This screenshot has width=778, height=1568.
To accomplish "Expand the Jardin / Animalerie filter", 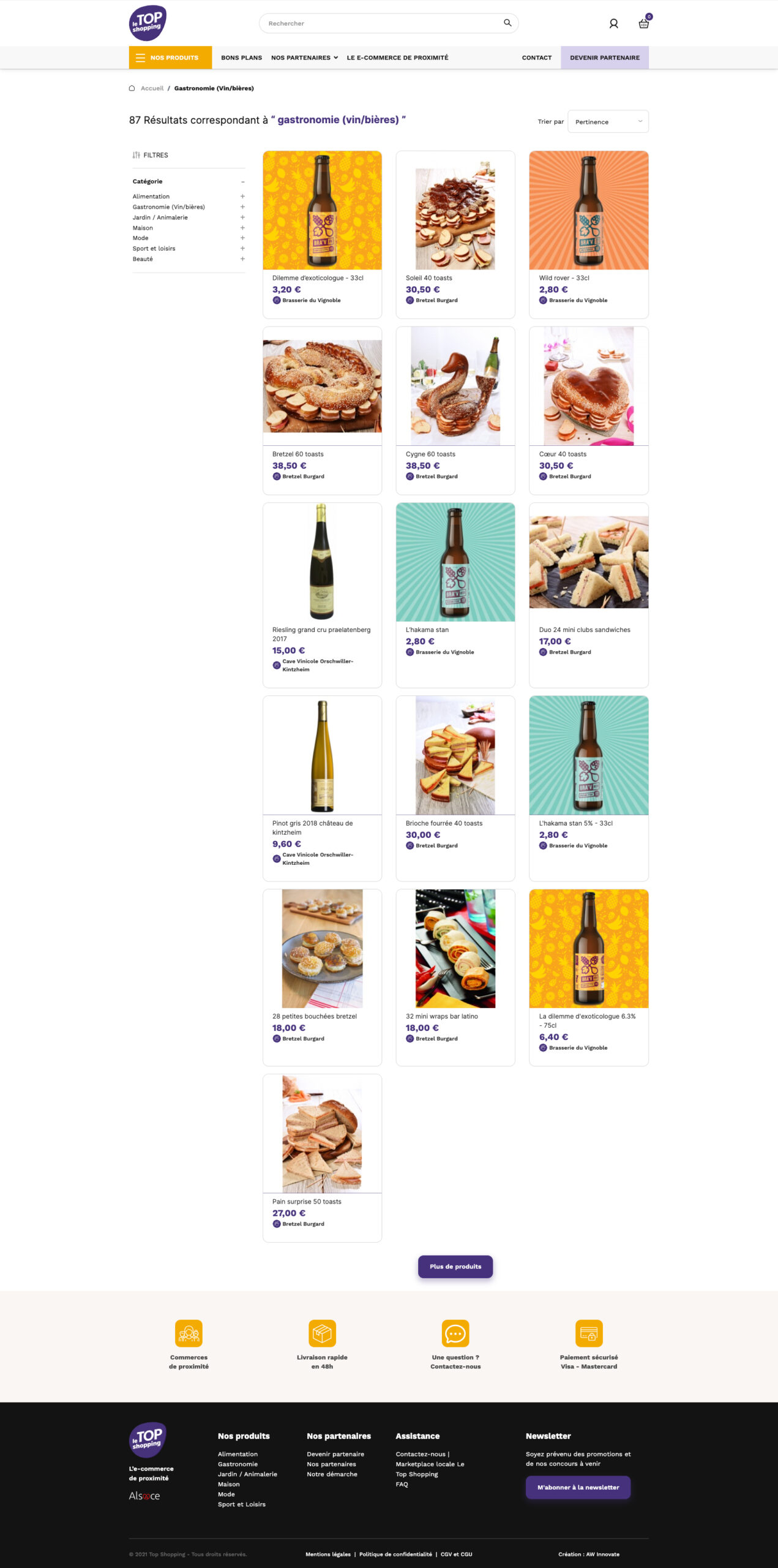I will (242, 217).
